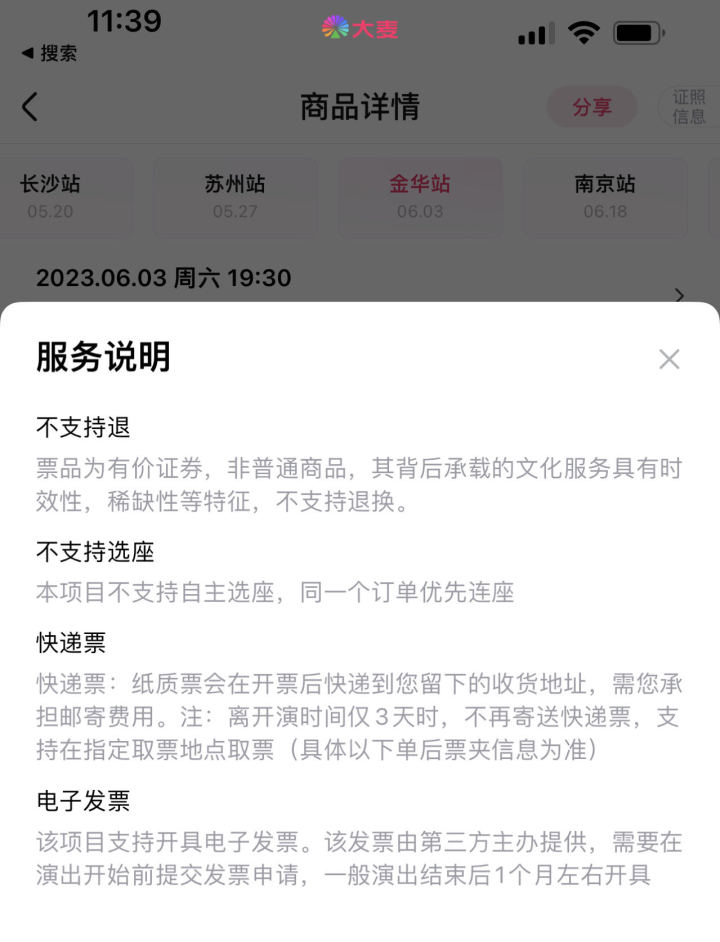Viewport: 720px width, 942px height.
Task: Switch to the 南京站 06.18 tab
Action: coord(605,196)
